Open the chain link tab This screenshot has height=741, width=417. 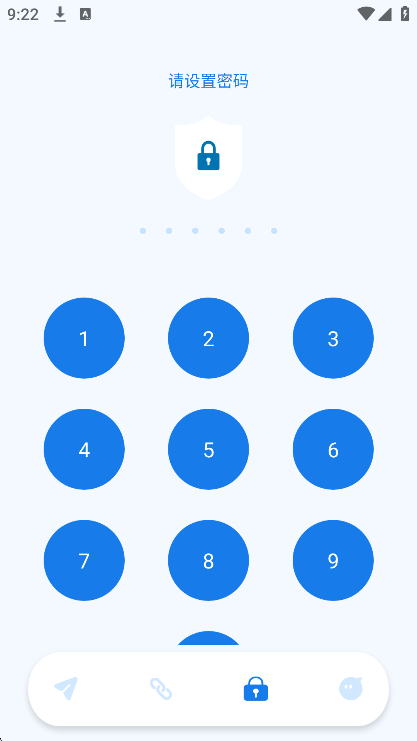(x=161, y=689)
